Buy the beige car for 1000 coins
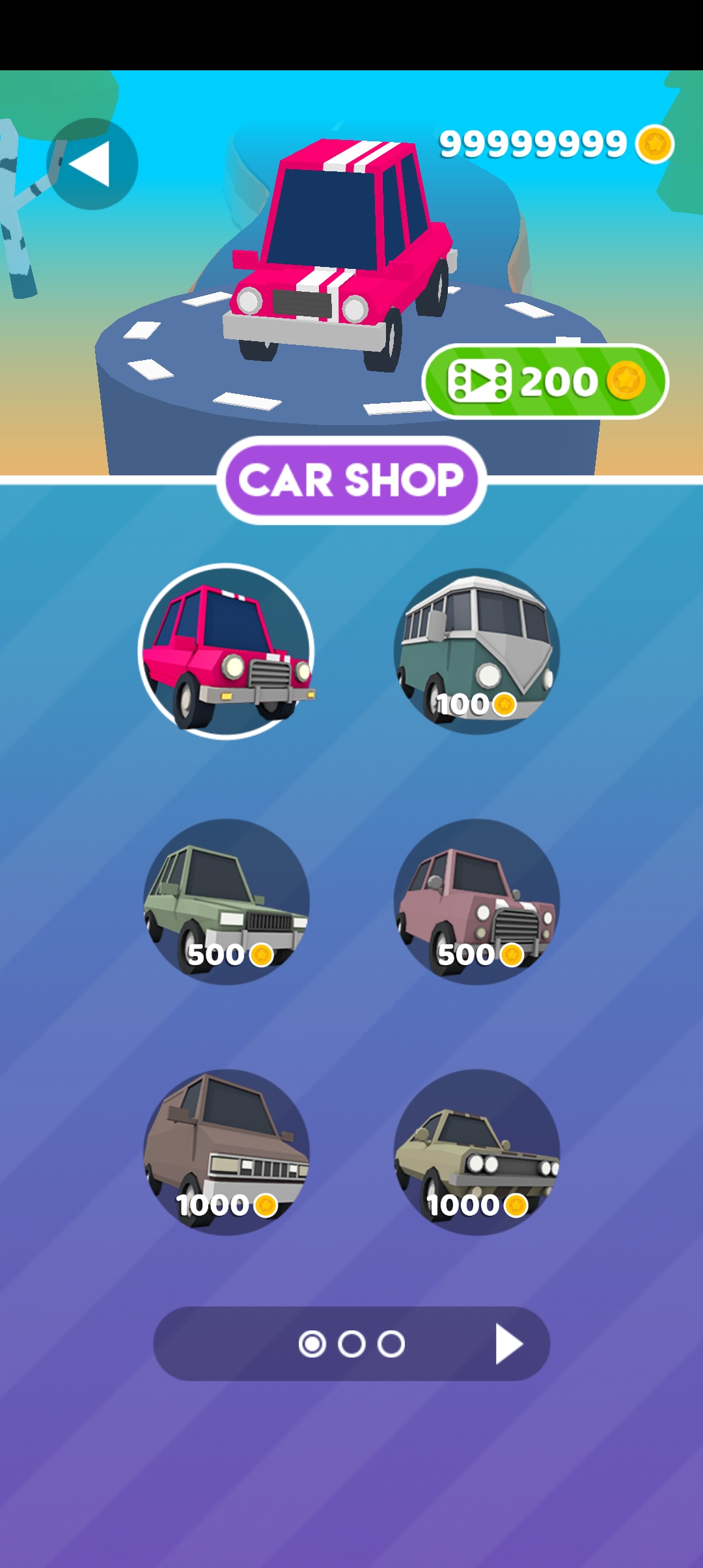 click(x=476, y=1152)
